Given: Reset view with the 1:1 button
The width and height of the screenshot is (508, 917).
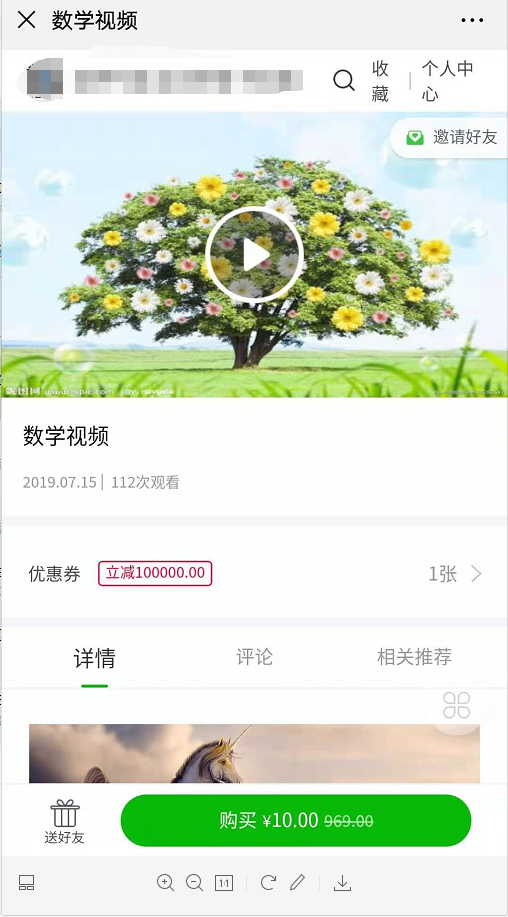Looking at the screenshot, I should point(223,883).
